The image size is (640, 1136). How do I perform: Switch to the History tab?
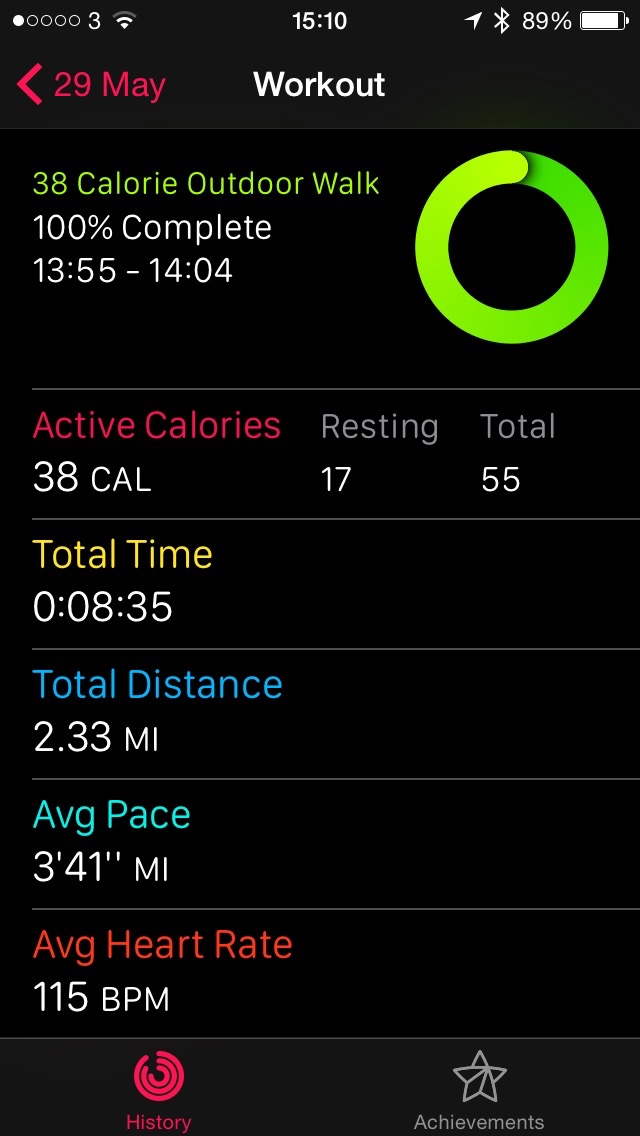(x=159, y=1090)
